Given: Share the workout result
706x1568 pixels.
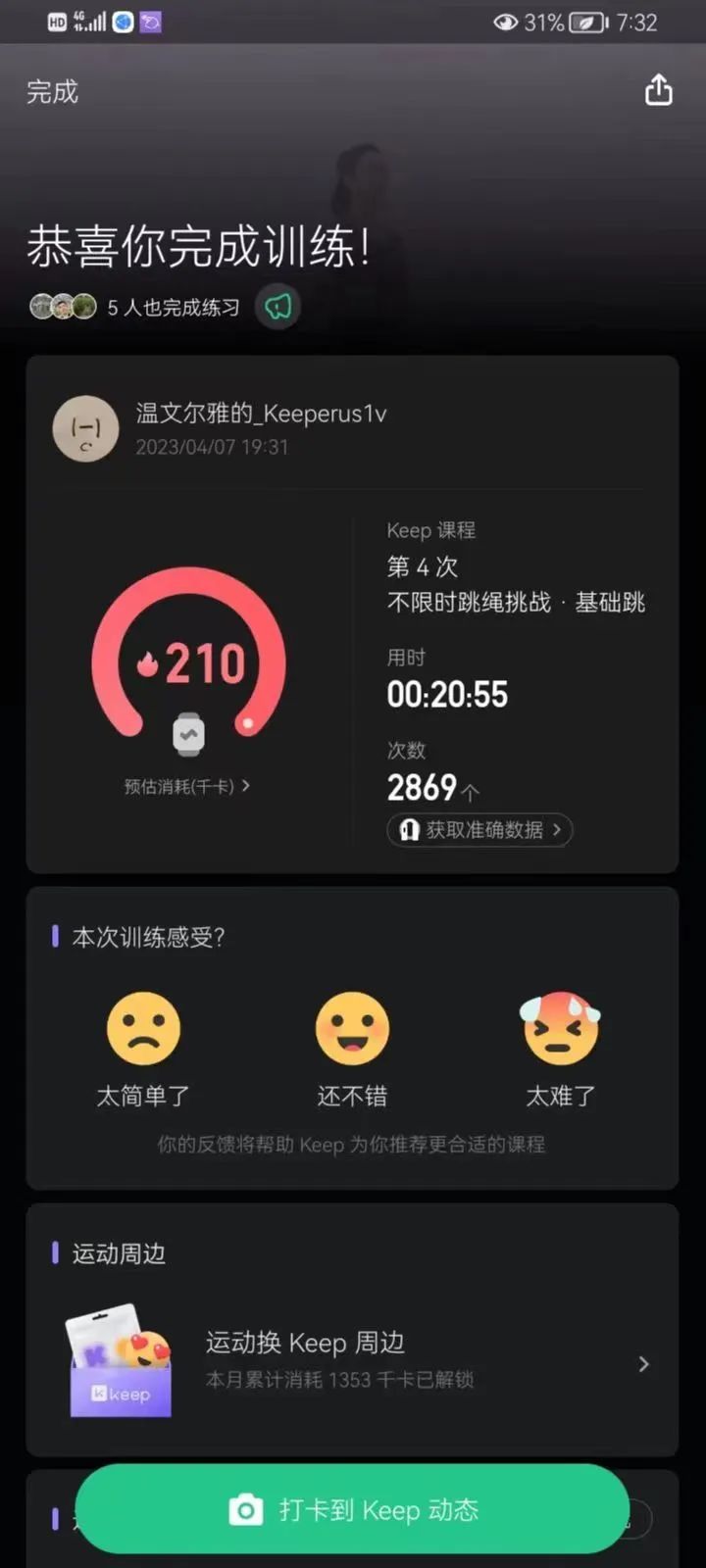Looking at the screenshot, I should 658,90.
